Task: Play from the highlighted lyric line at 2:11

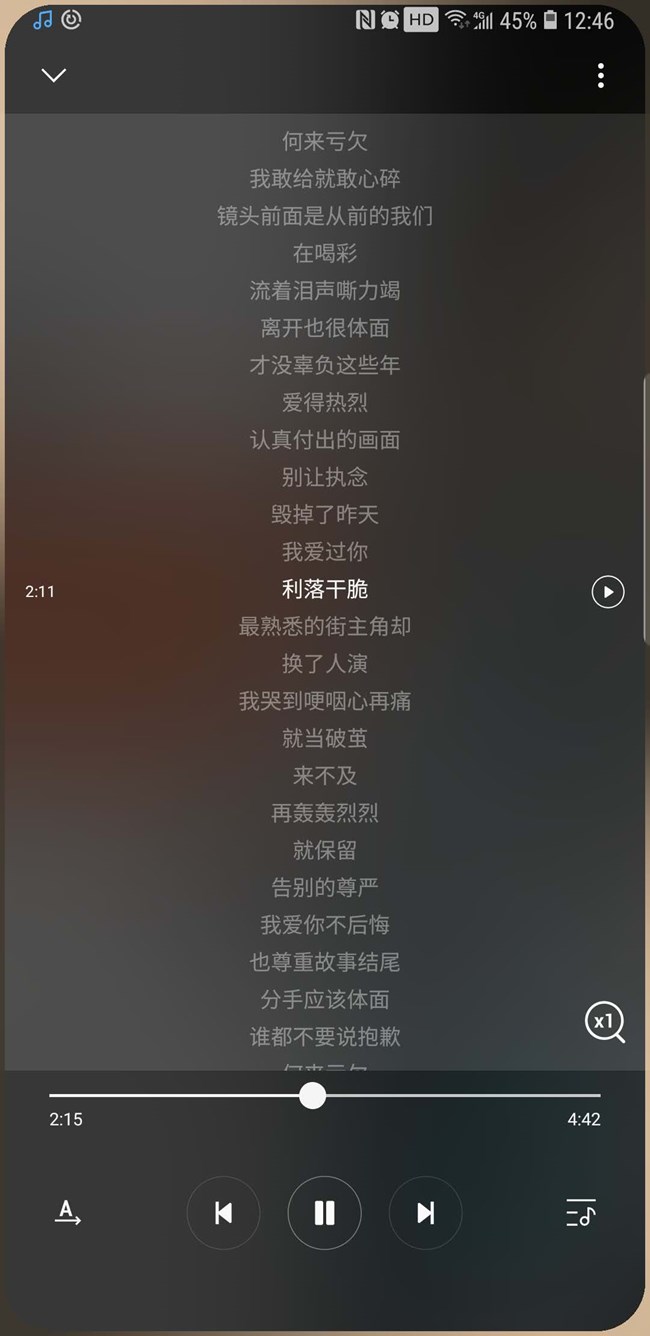Action: pos(607,591)
